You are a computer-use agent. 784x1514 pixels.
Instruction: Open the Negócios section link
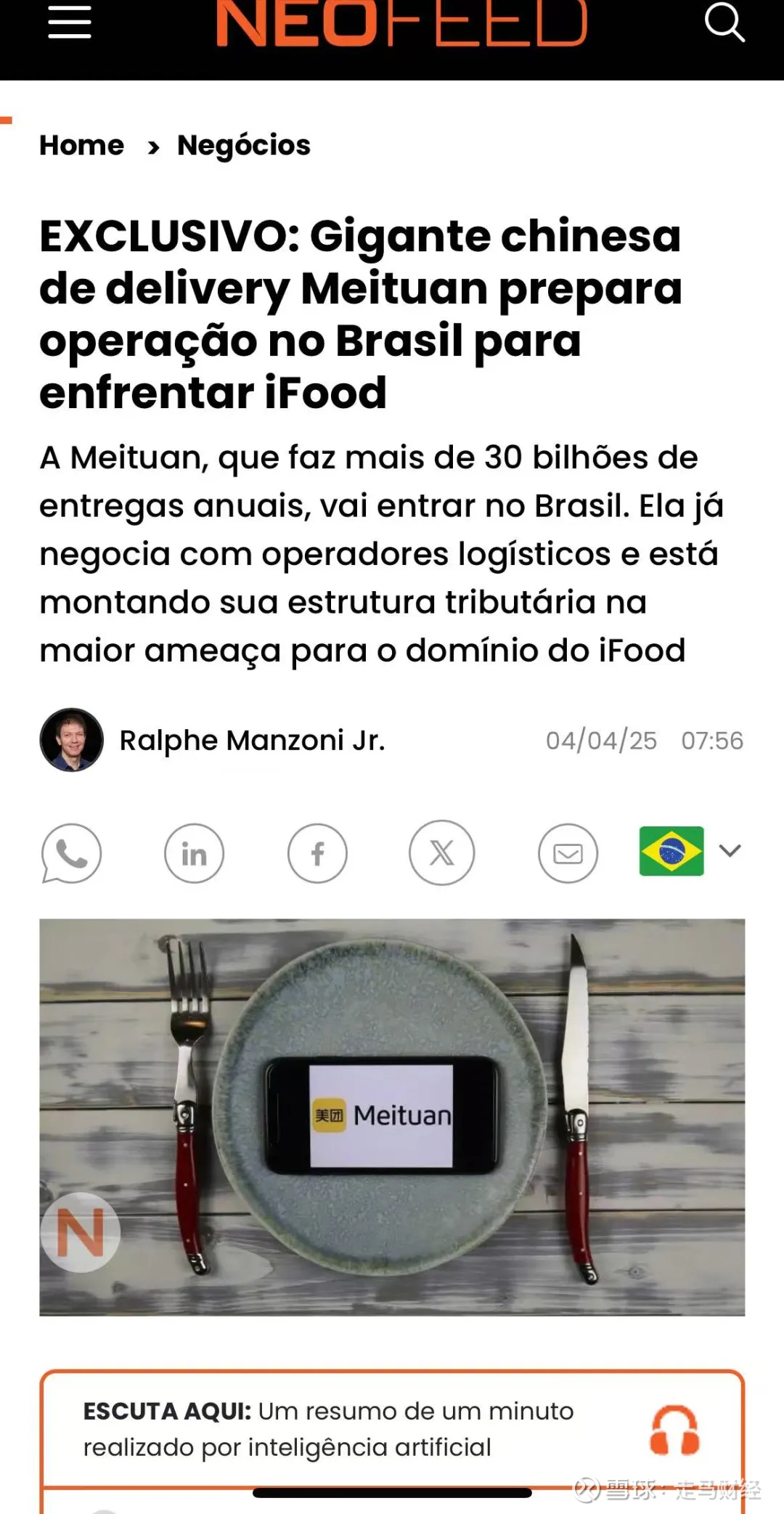pyautogui.click(x=244, y=145)
